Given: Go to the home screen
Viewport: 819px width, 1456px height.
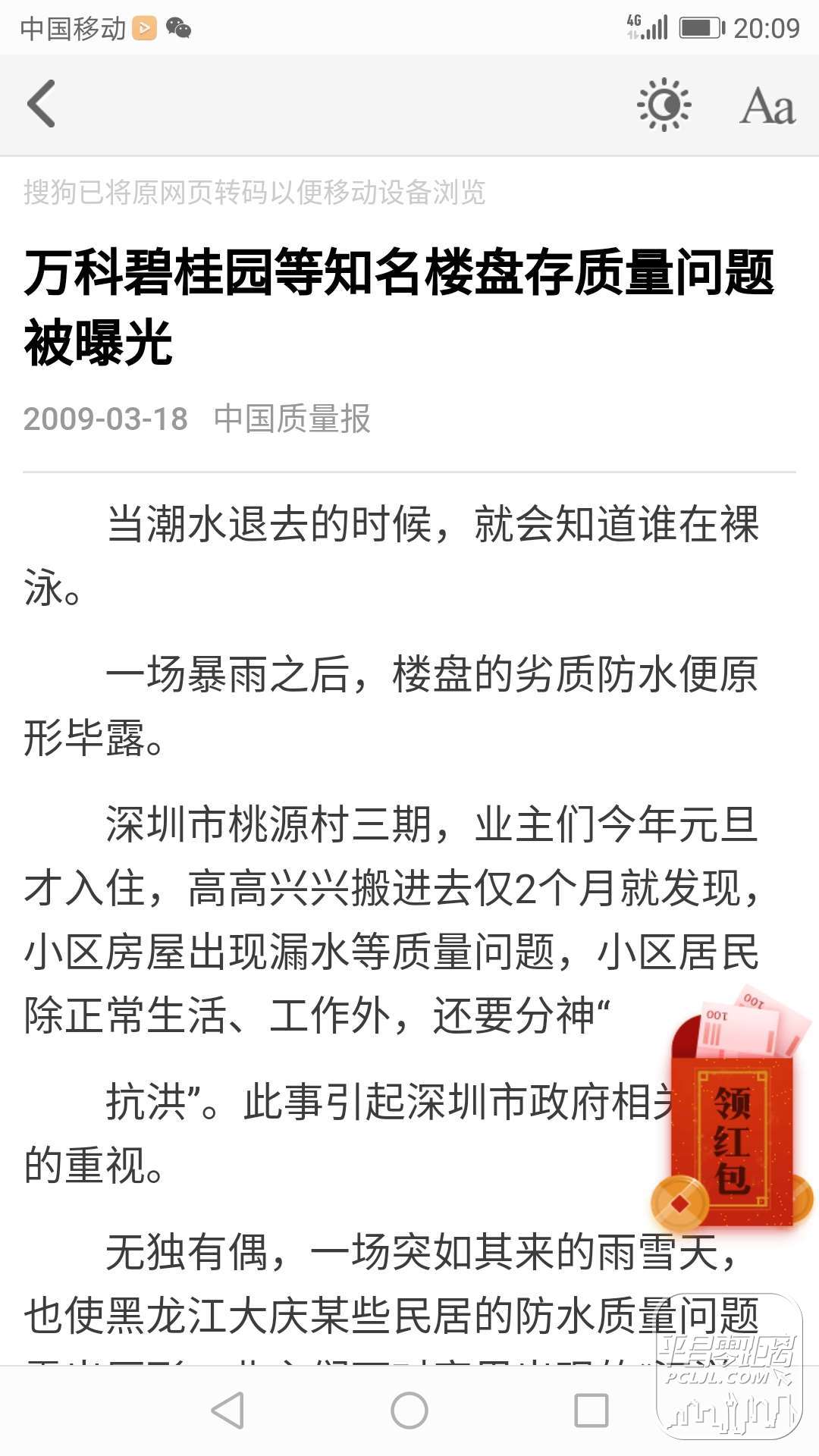Looking at the screenshot, I should (409, 1410).
